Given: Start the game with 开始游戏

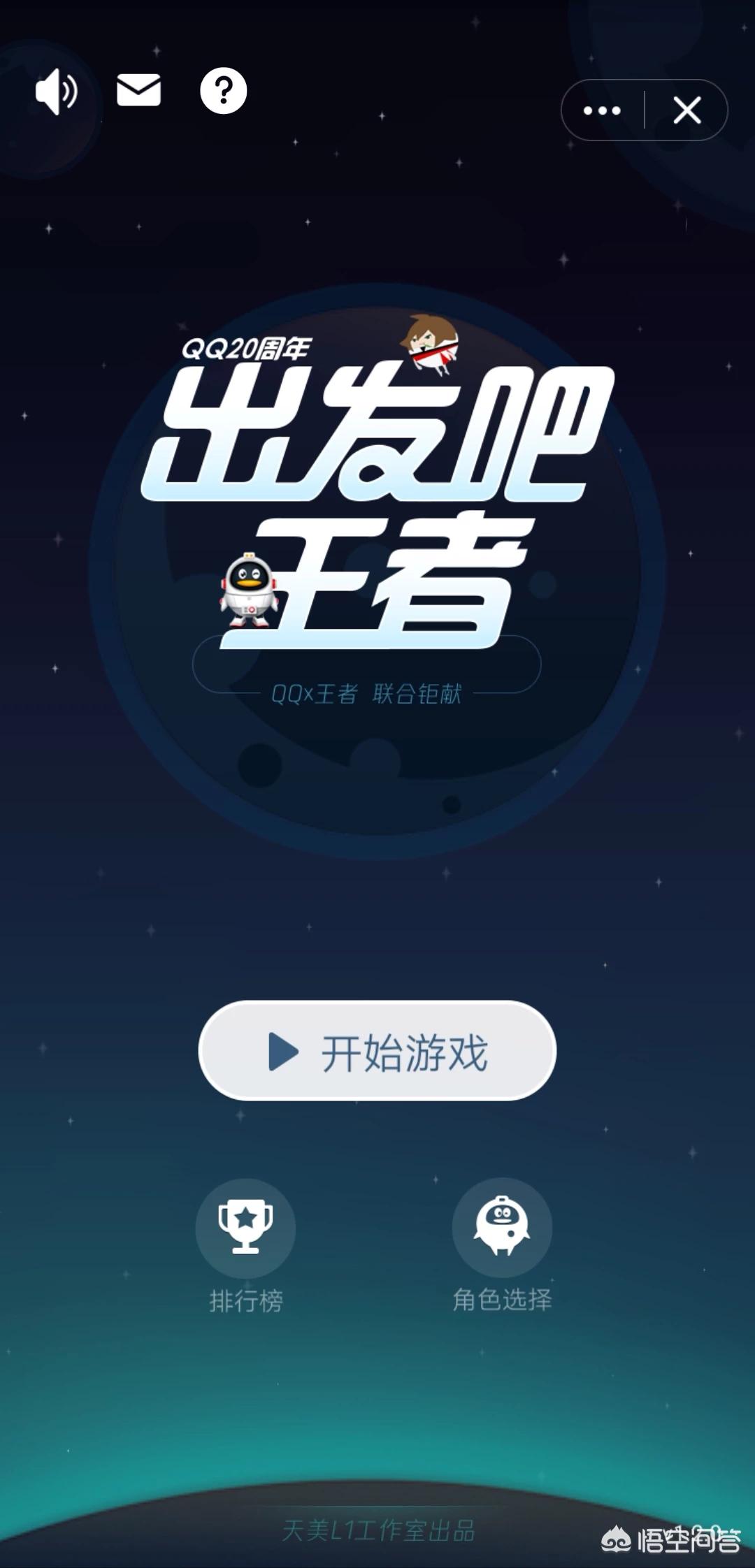Looking at the screenshot, I should pos(377,1051).
